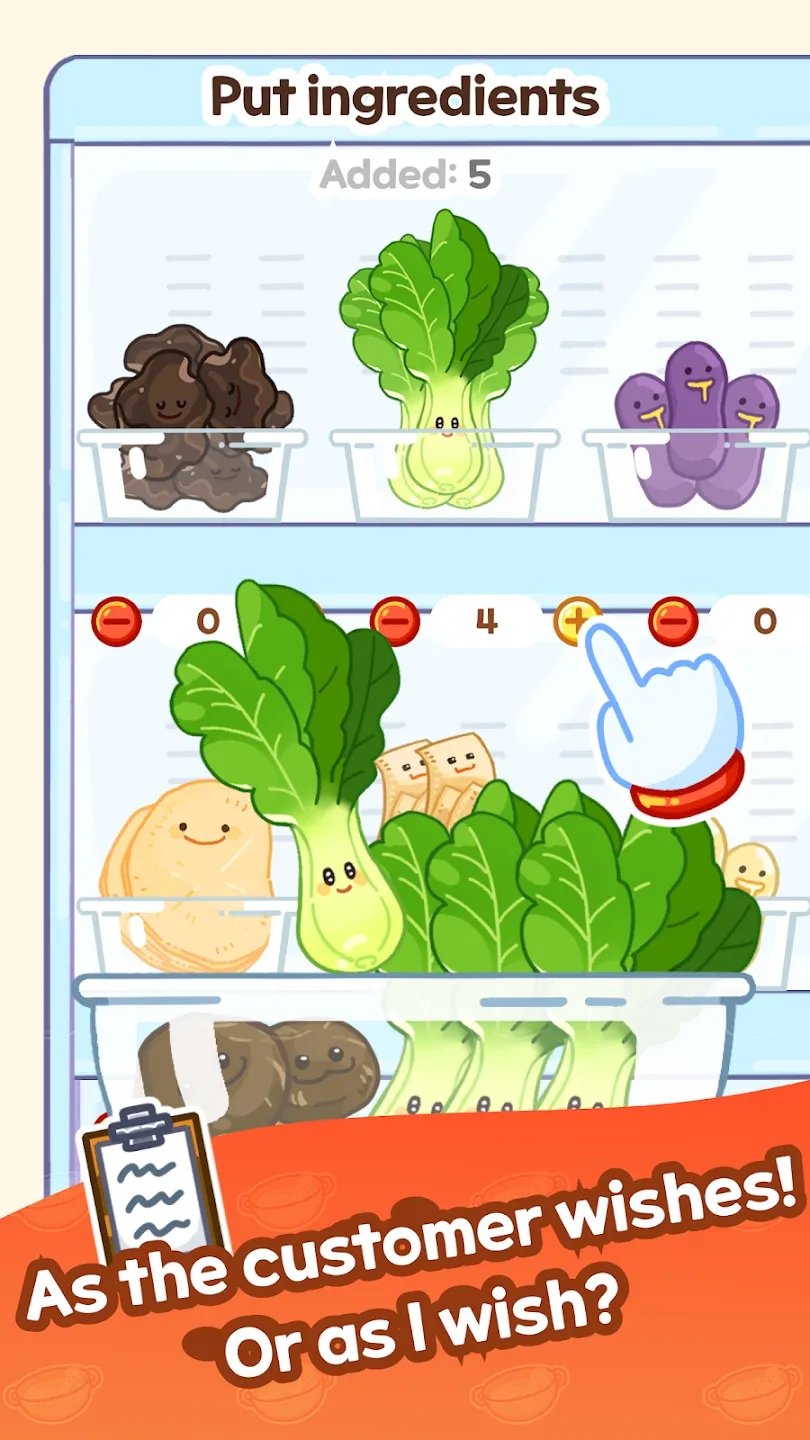Pick the purple eggplants basket
The height and width of the screenshot is (1440, 810).
[x=695, y=410]
